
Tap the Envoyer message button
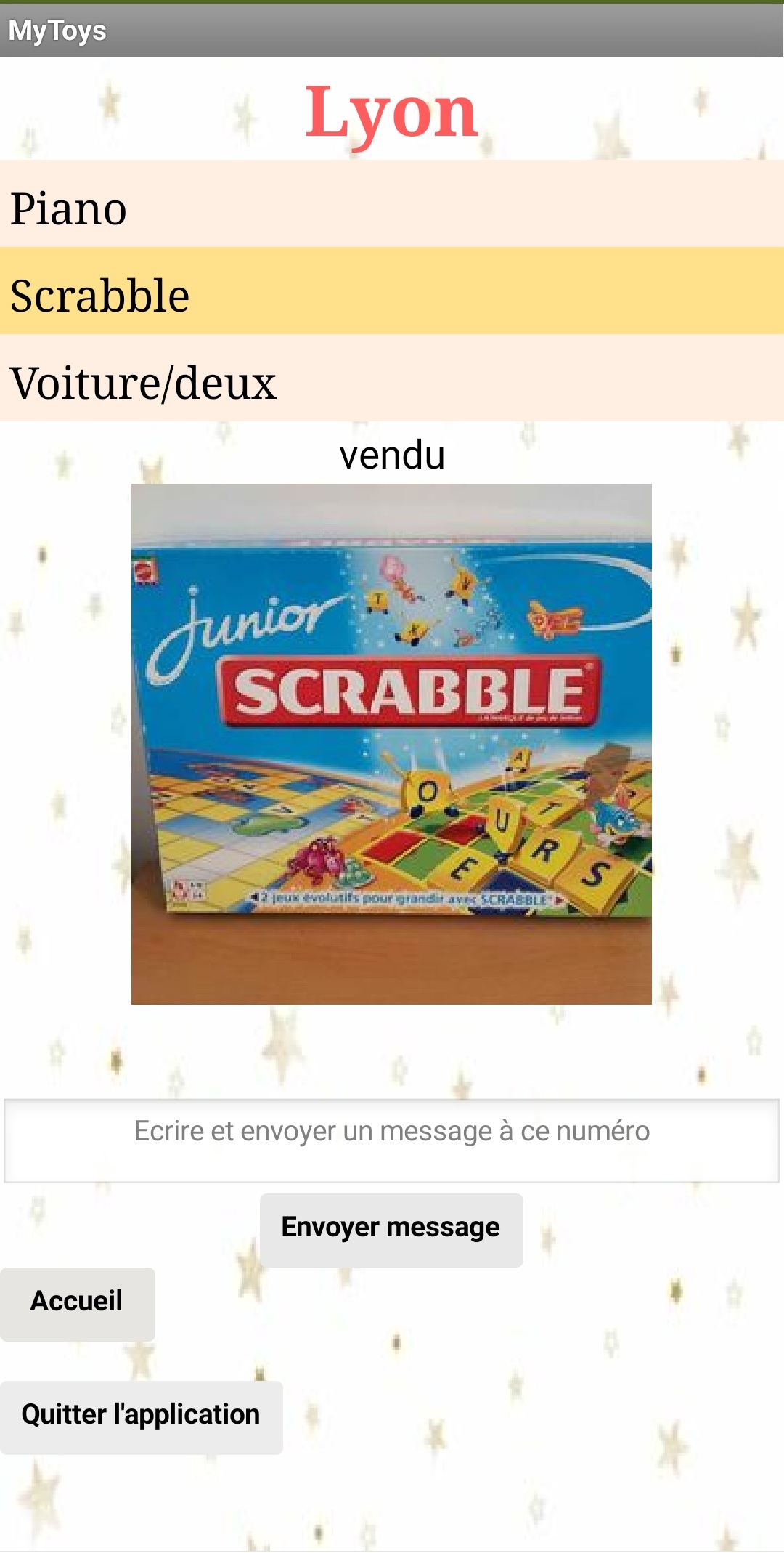[x=391, y=1230]
